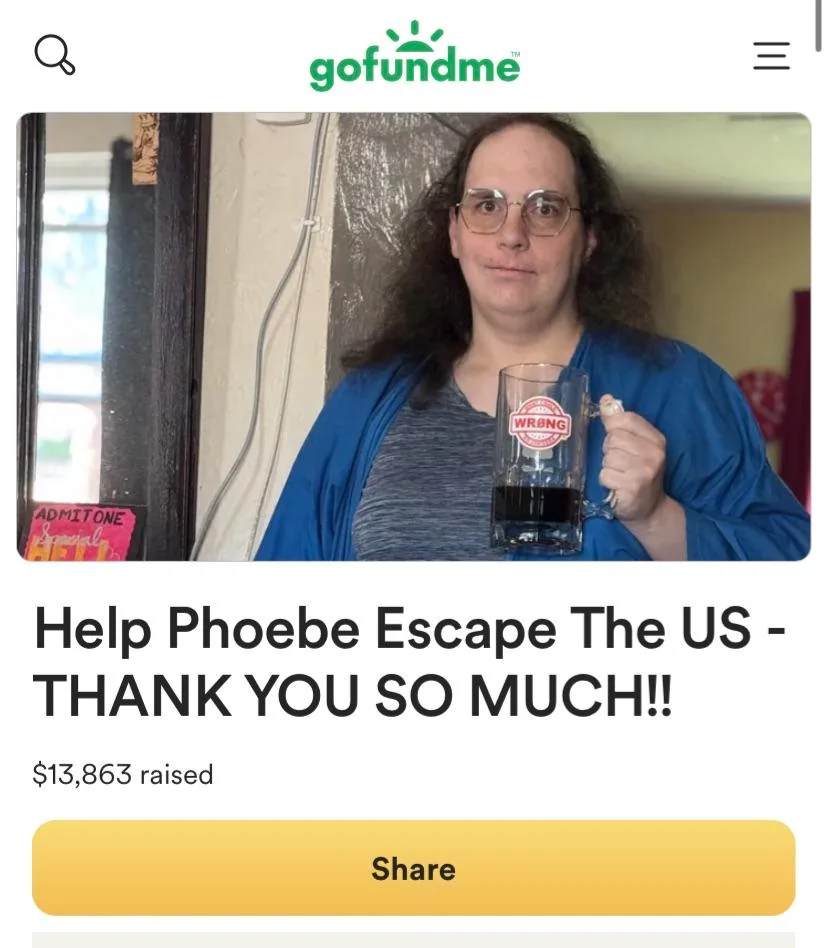The width and height of the screenshot is (827, 948).
Task: Go to the GoFundMe home logo
Action: (415, 56)
